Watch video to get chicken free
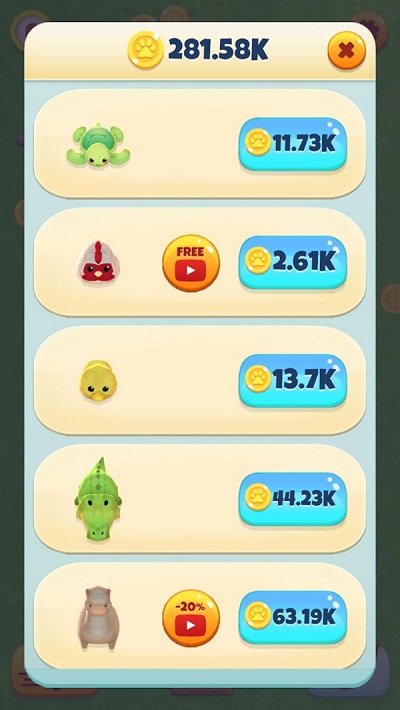The image size is (400, 710). 191,263
